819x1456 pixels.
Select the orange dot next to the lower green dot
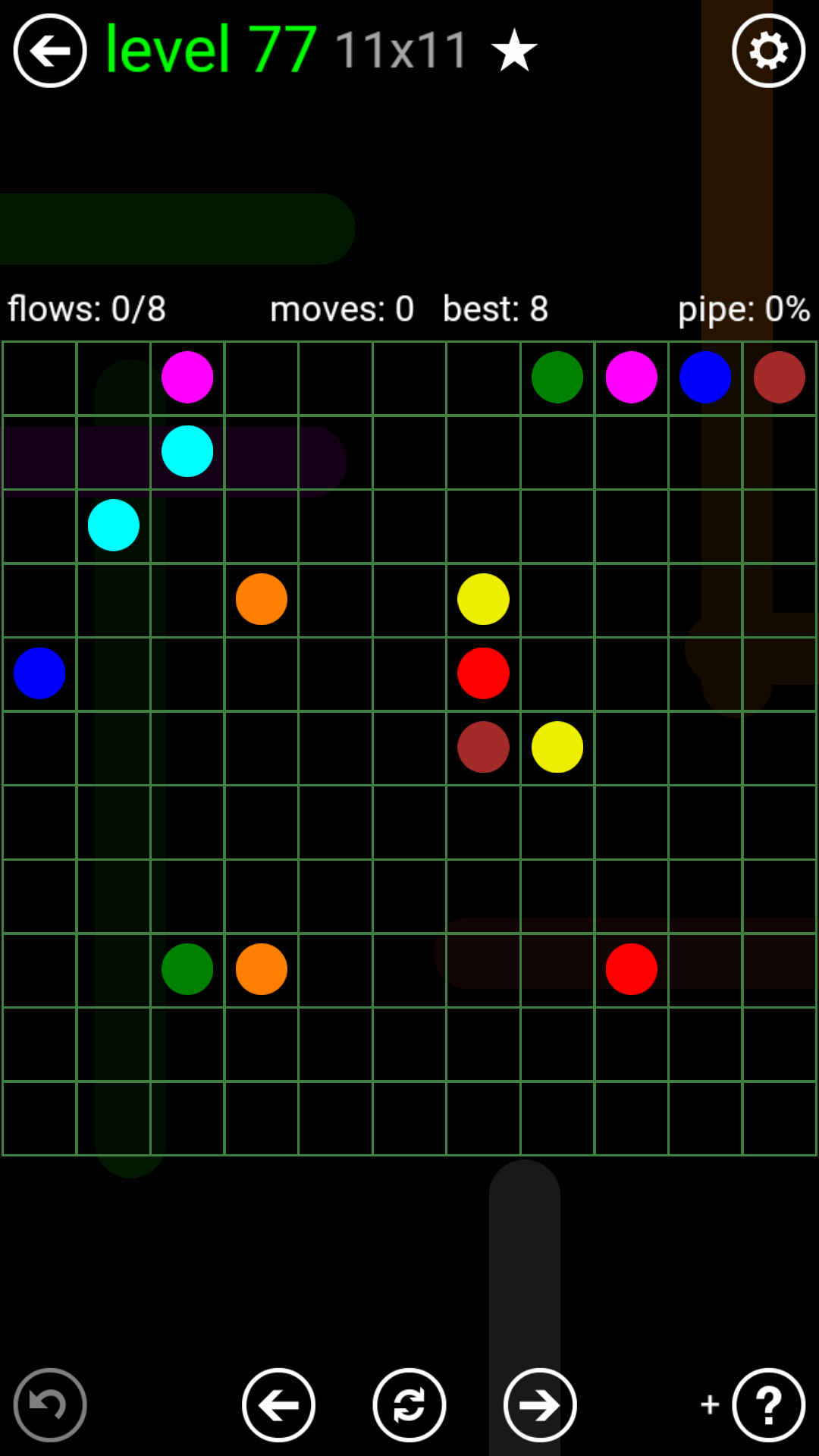click(262, 969)
